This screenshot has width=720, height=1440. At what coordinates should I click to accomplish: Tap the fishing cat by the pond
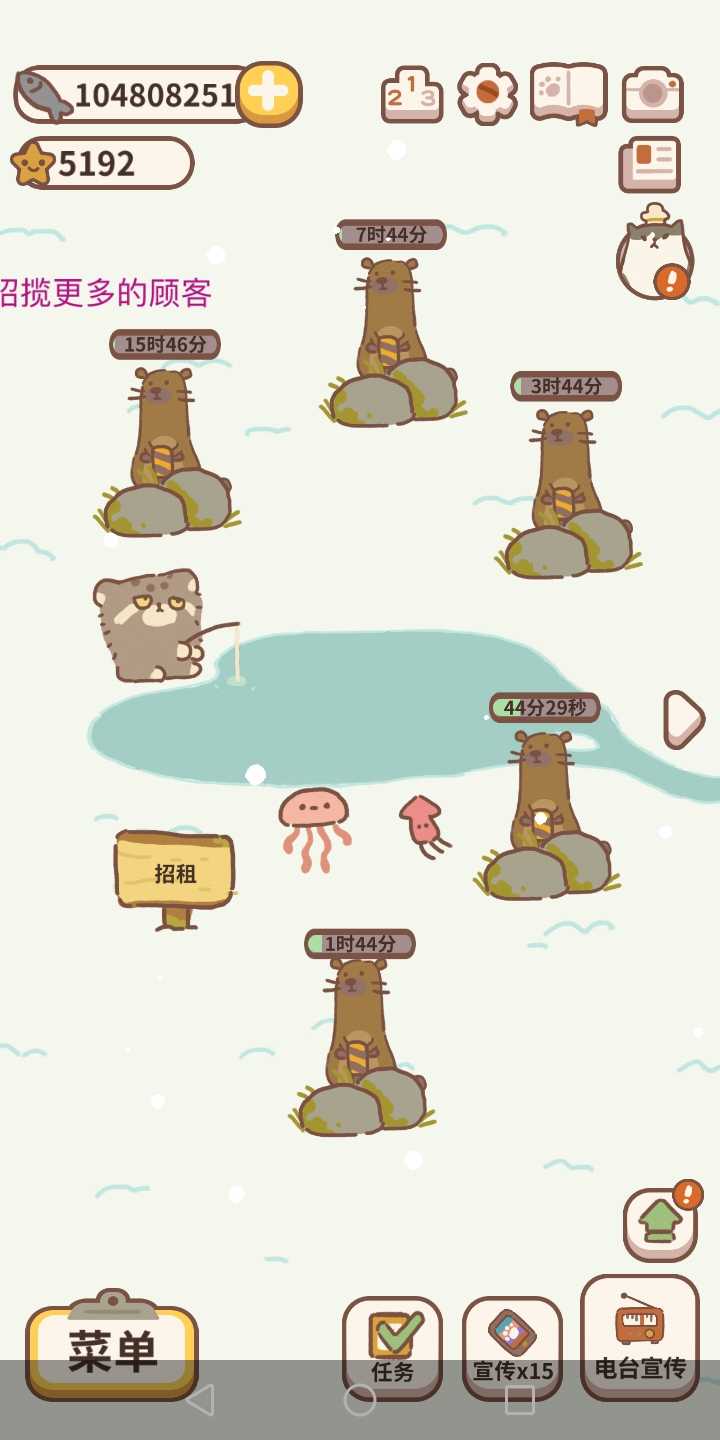pos(152,625)
